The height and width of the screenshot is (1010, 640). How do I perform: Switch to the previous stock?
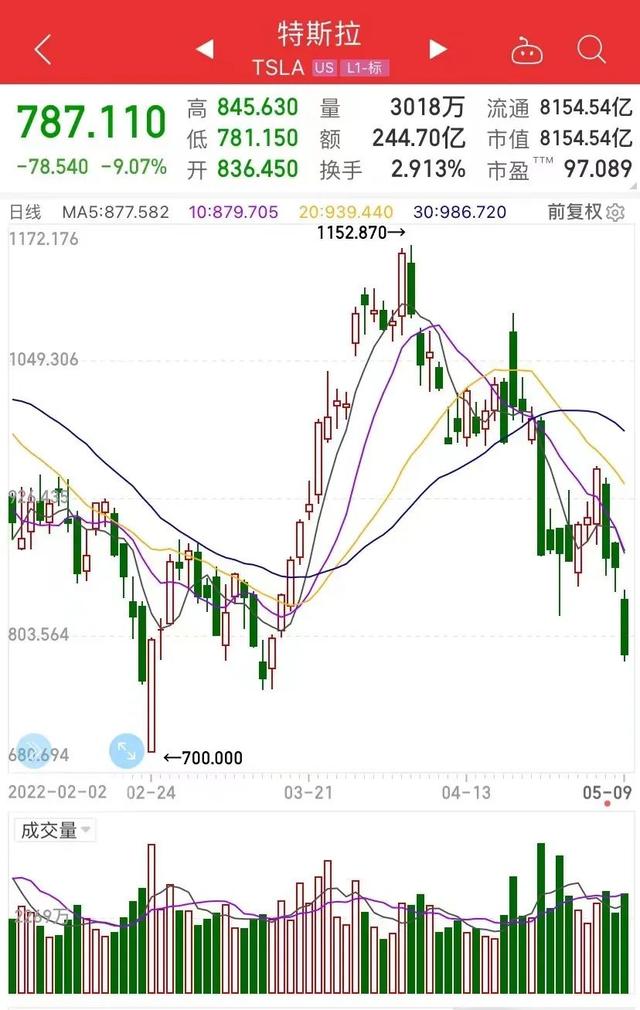[204, 49]
